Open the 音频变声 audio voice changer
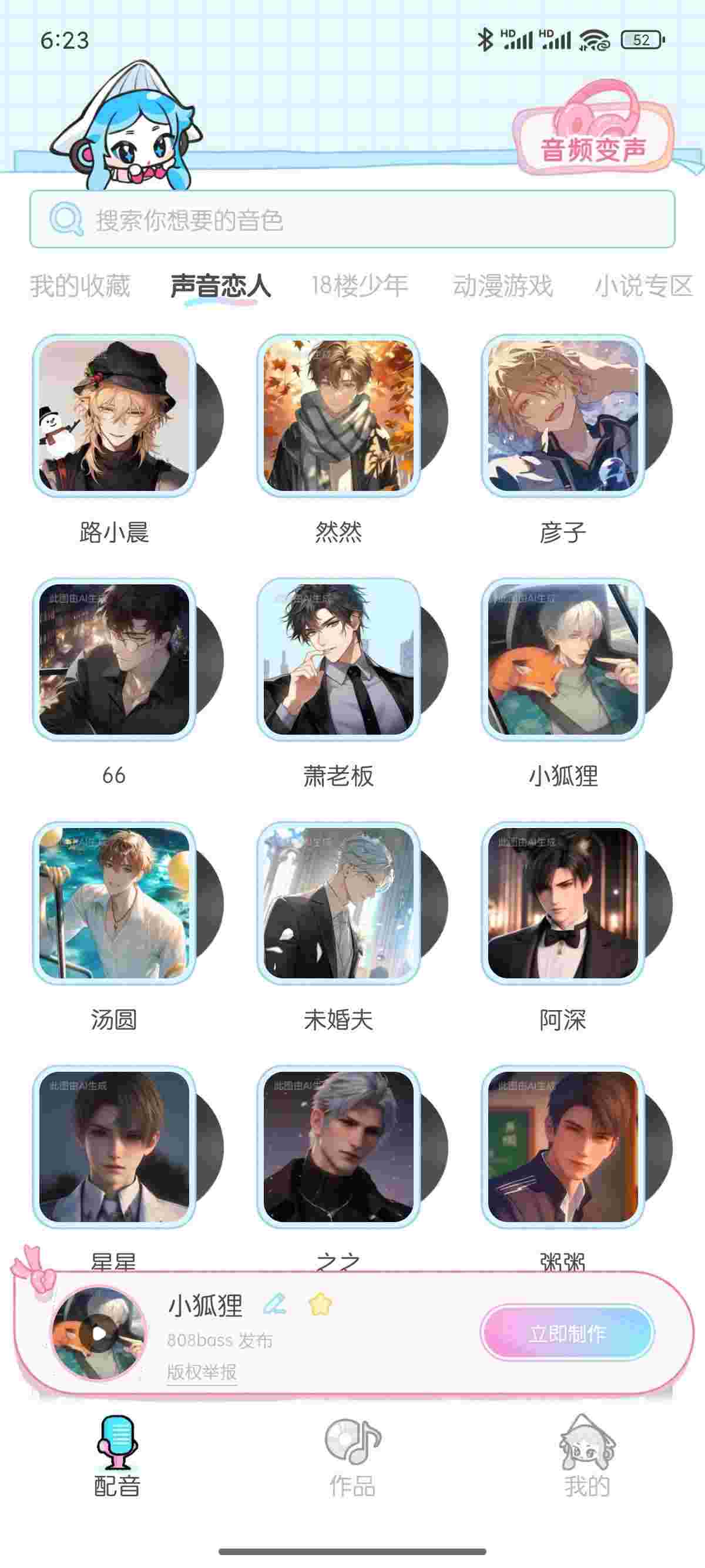Screen dimensions: 705x1568 click(593, 140)
